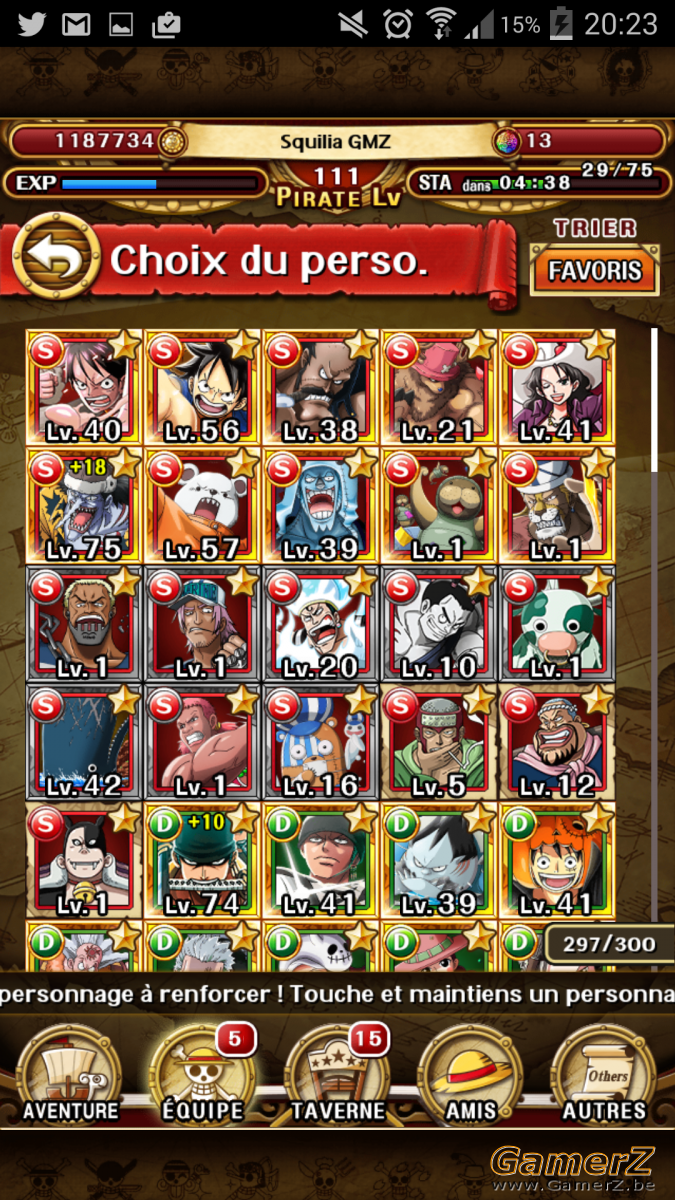
Task: Select the Lv.12 character
Action: pos(556,742)
